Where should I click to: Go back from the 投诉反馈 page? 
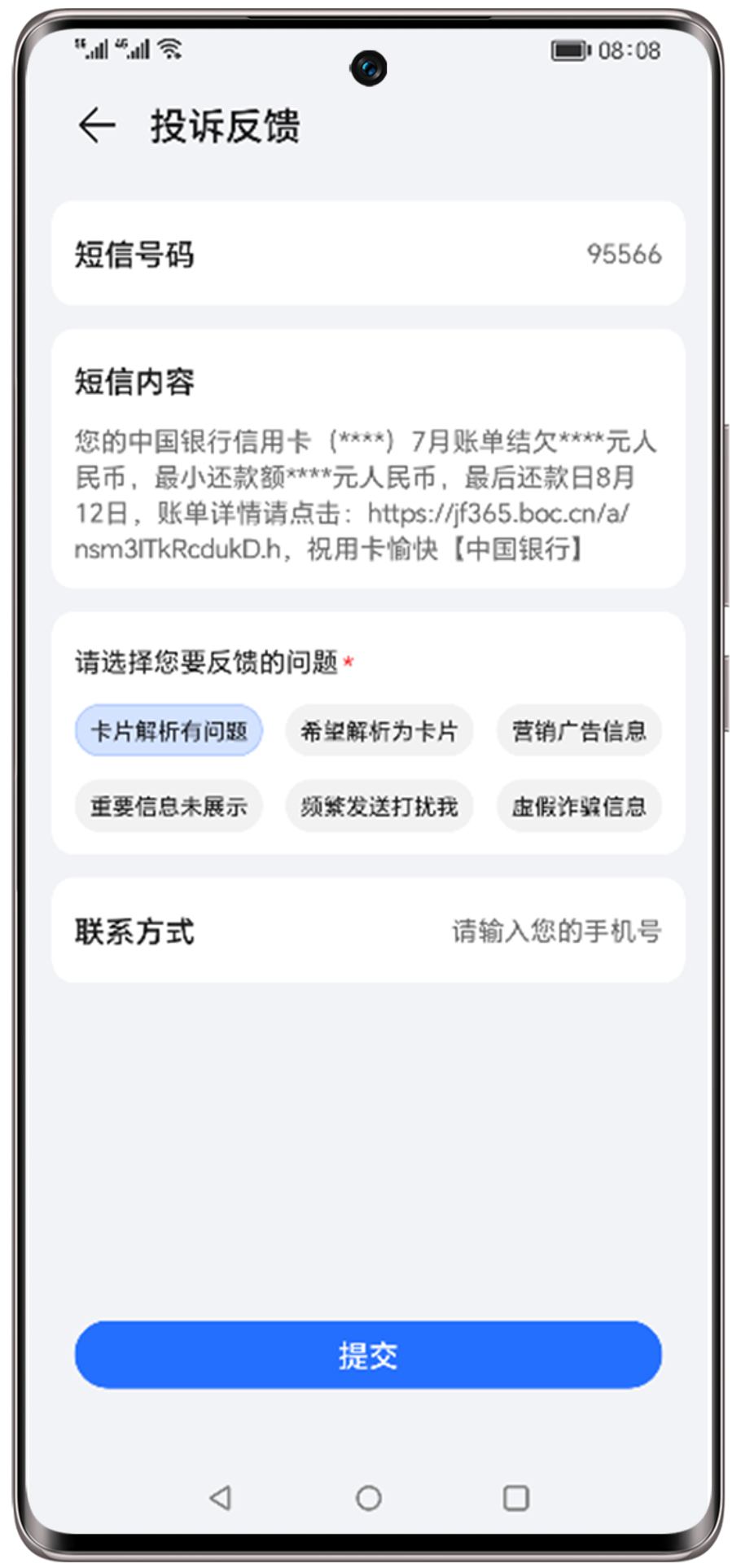click(97, 125)
